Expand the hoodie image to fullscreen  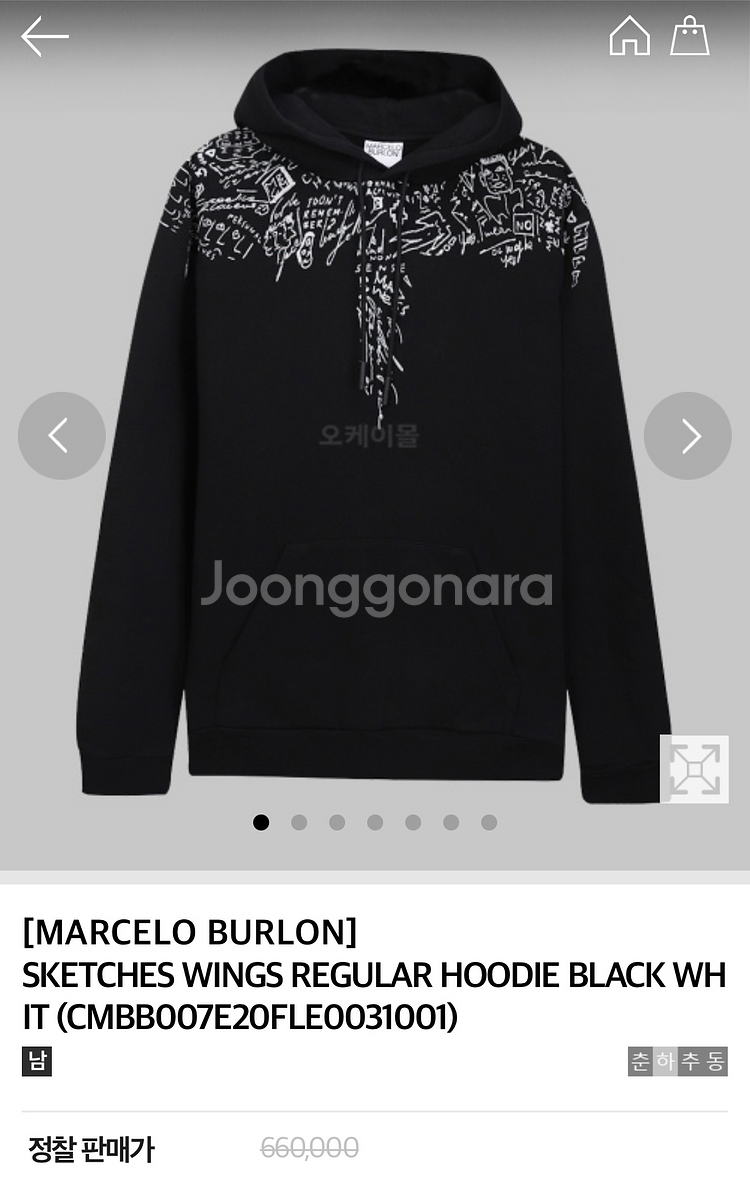pyautogui.click(x=693, y=769)
